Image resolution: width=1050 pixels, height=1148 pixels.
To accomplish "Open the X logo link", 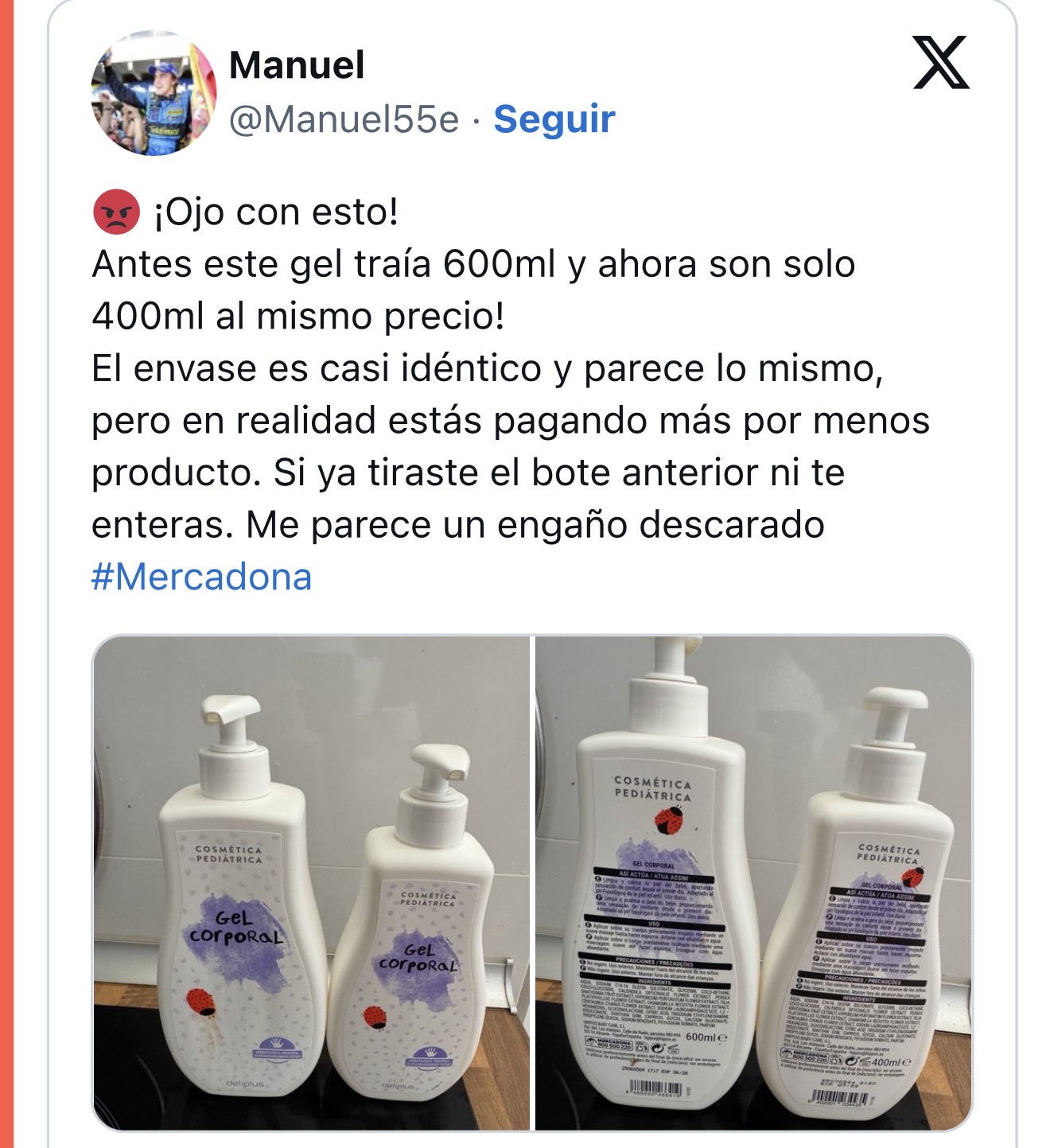I will coord(940,63).
